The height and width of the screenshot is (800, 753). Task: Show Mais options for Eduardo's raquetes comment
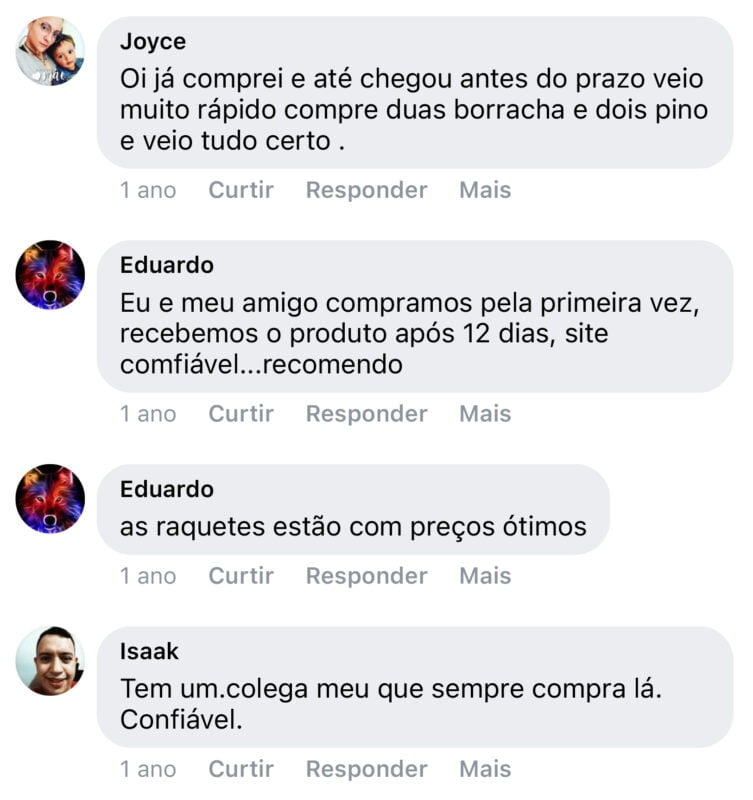point(485,576)
